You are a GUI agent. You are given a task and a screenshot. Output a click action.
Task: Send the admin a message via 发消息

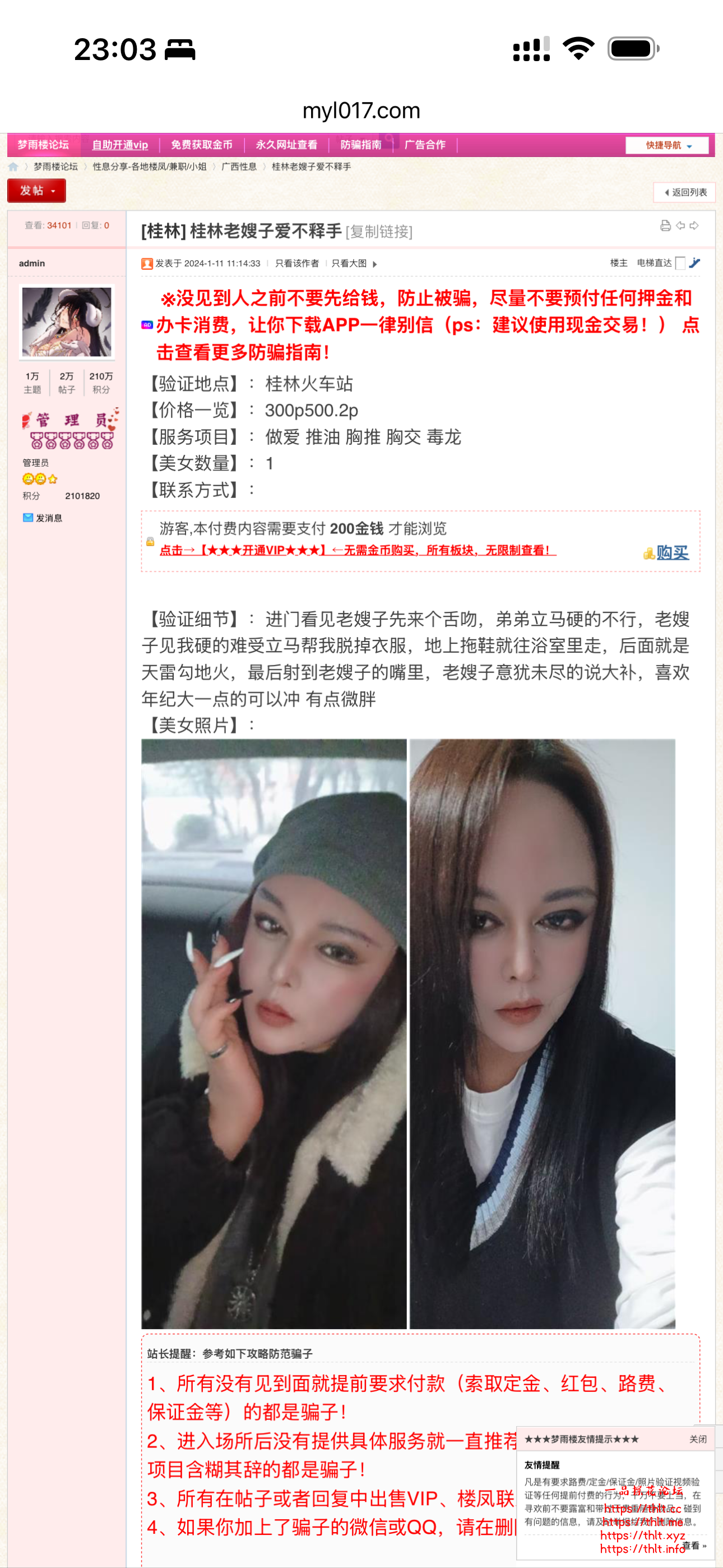[48, 518]
